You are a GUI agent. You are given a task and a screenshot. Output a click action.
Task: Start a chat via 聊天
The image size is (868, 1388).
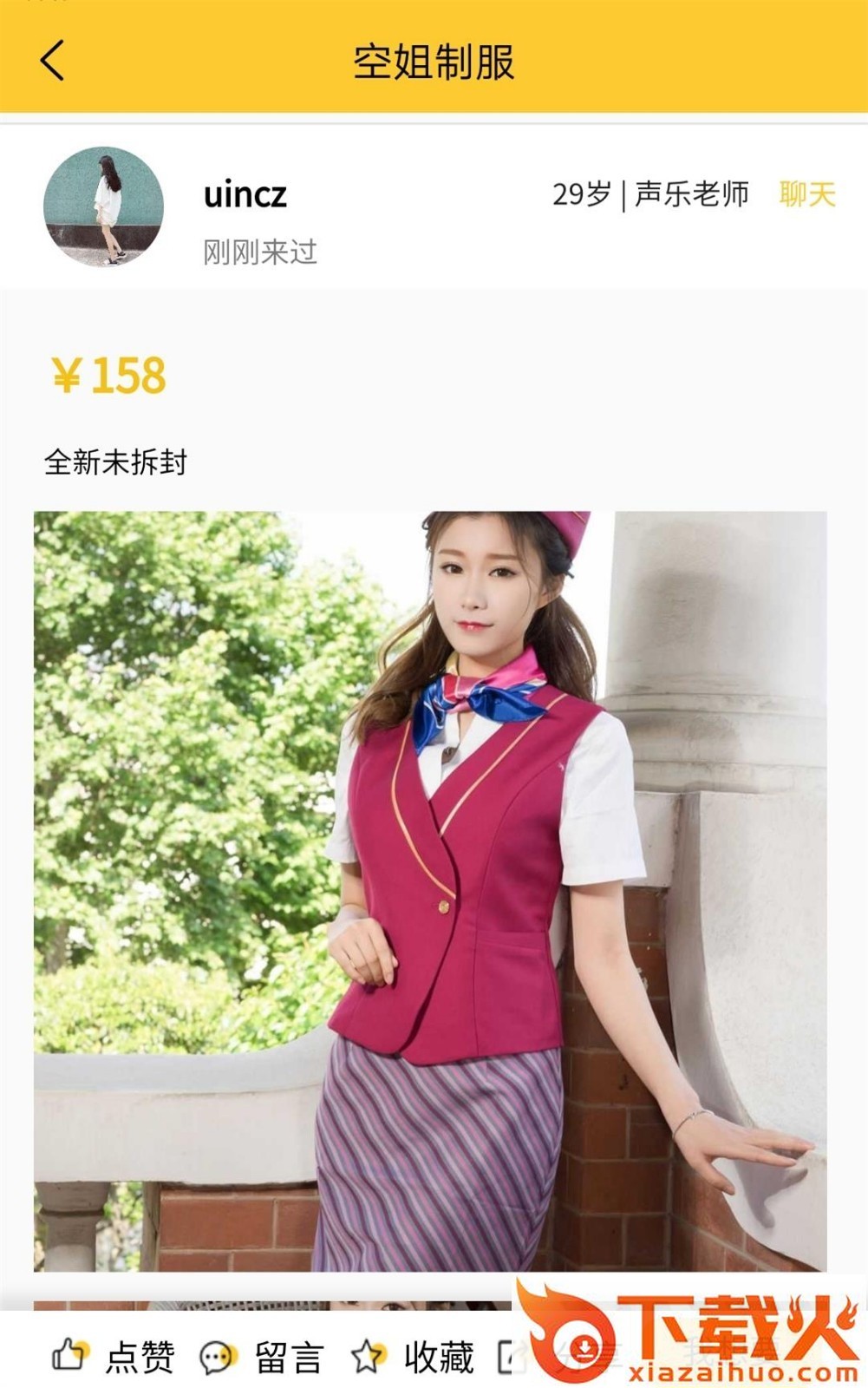(x=806, y=194)
